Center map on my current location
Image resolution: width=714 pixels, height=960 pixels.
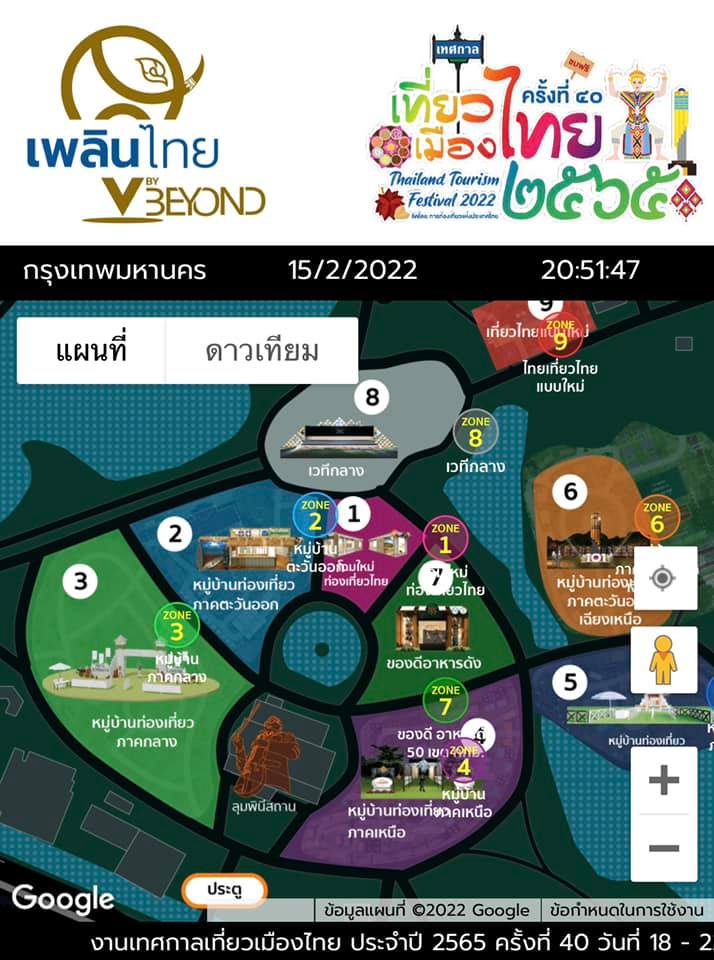(x=663, y=578)
